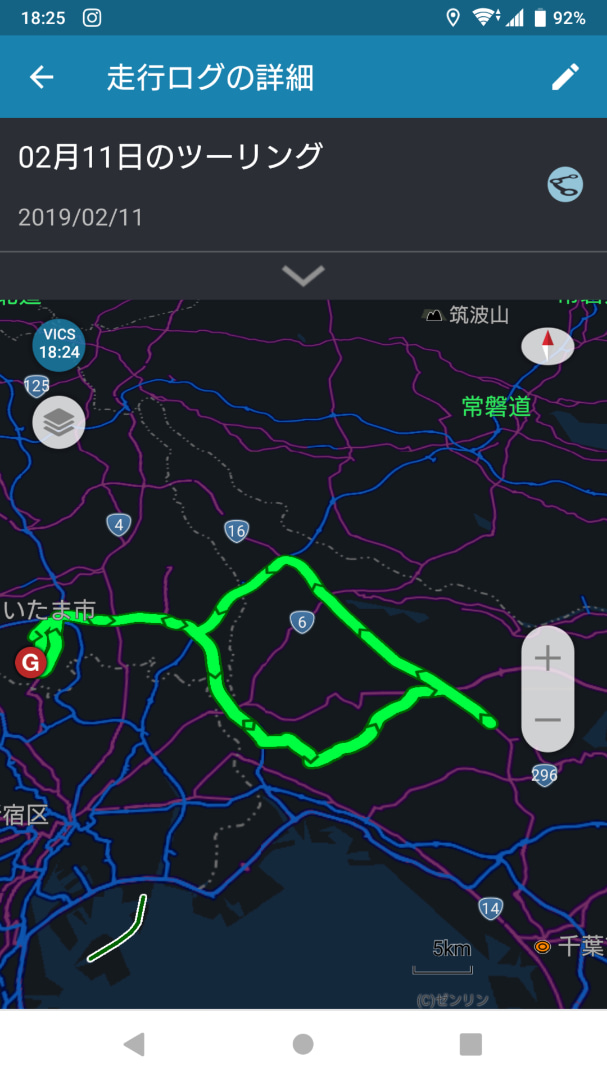Open the map layers button
This screenshot has height=1080, width=607.
point(59,422)
